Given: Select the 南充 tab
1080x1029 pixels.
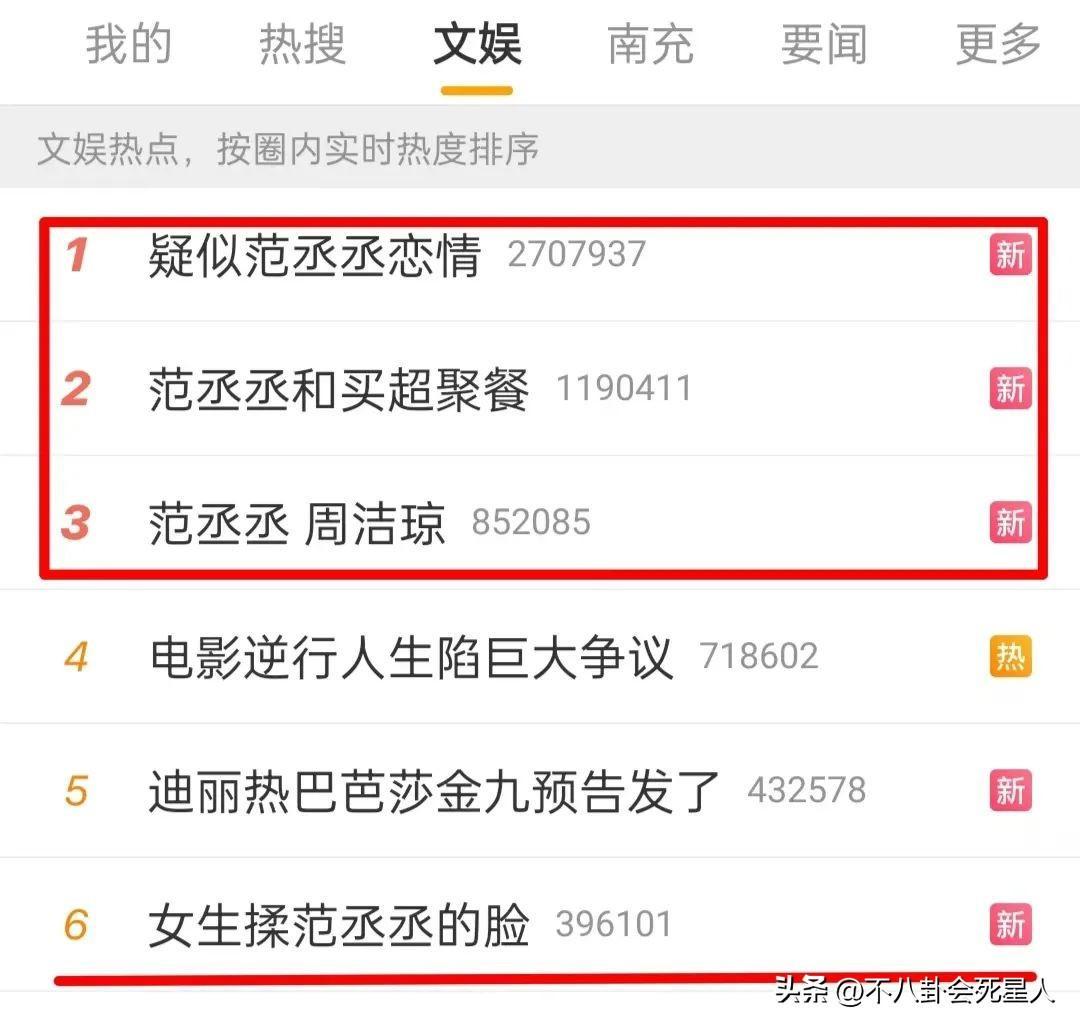Looking at the screenshot, I should point(650,45).
